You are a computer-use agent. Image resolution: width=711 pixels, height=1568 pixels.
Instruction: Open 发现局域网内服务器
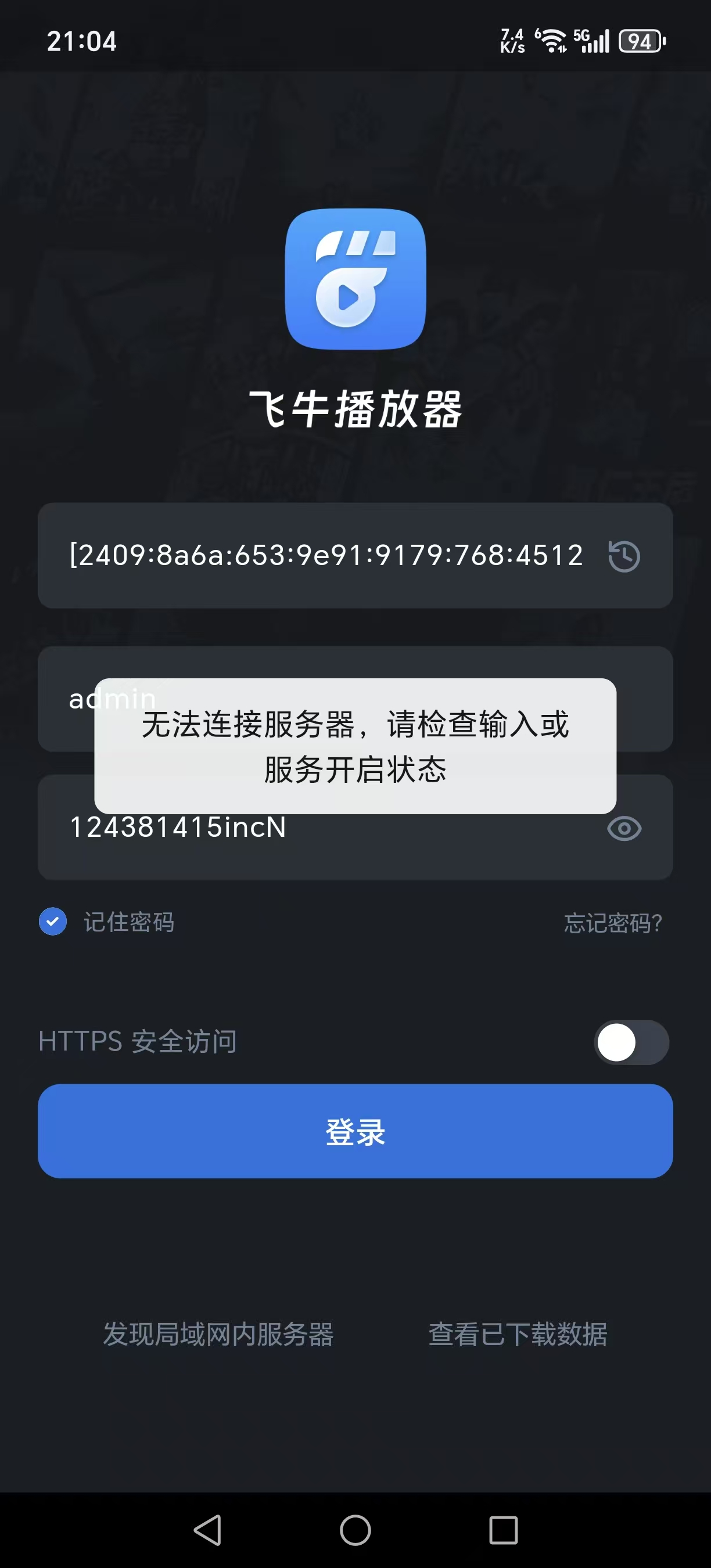(x=218, y=1335)
